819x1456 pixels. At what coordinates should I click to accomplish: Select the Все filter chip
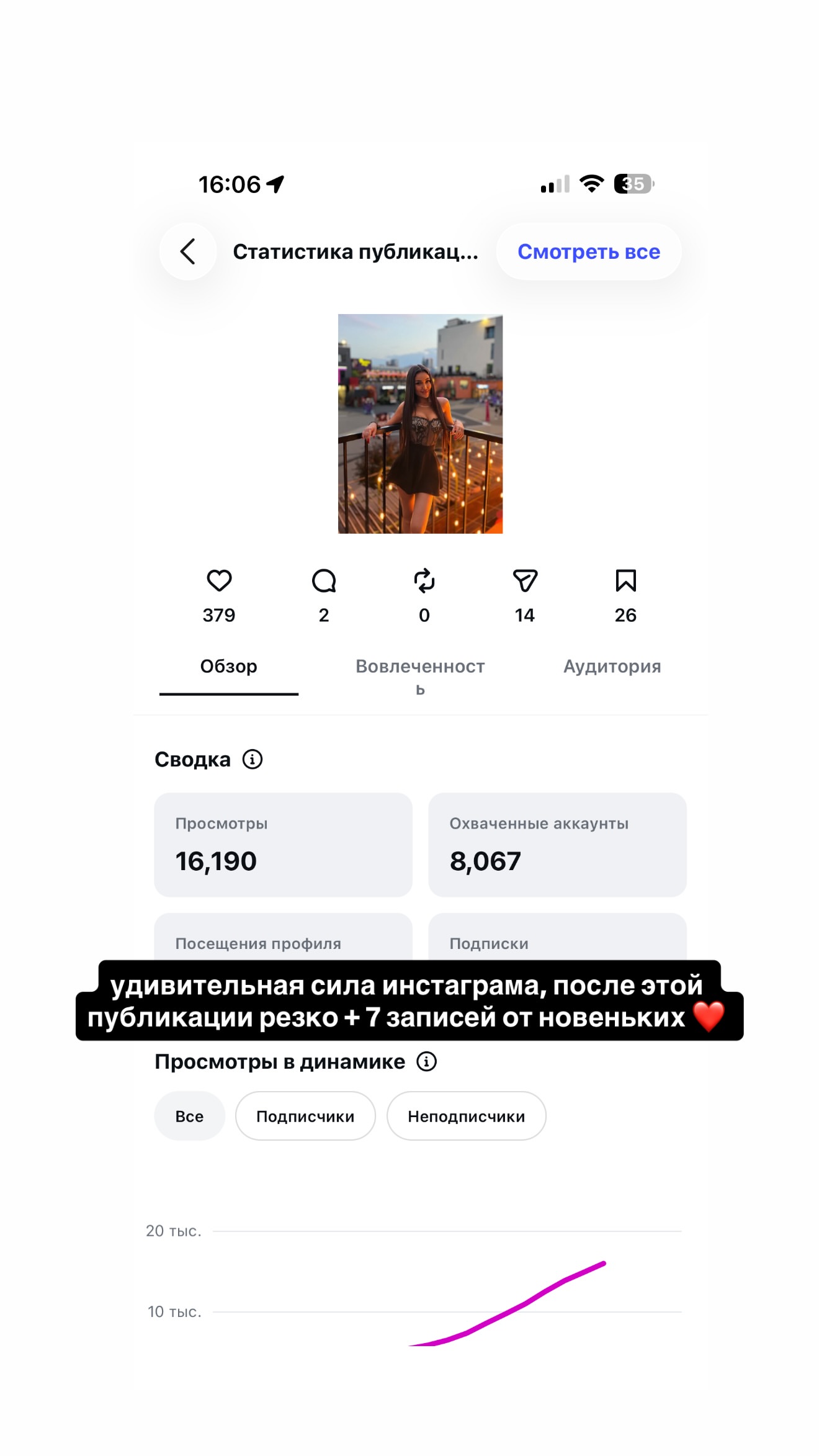(x=189, y=1116)
